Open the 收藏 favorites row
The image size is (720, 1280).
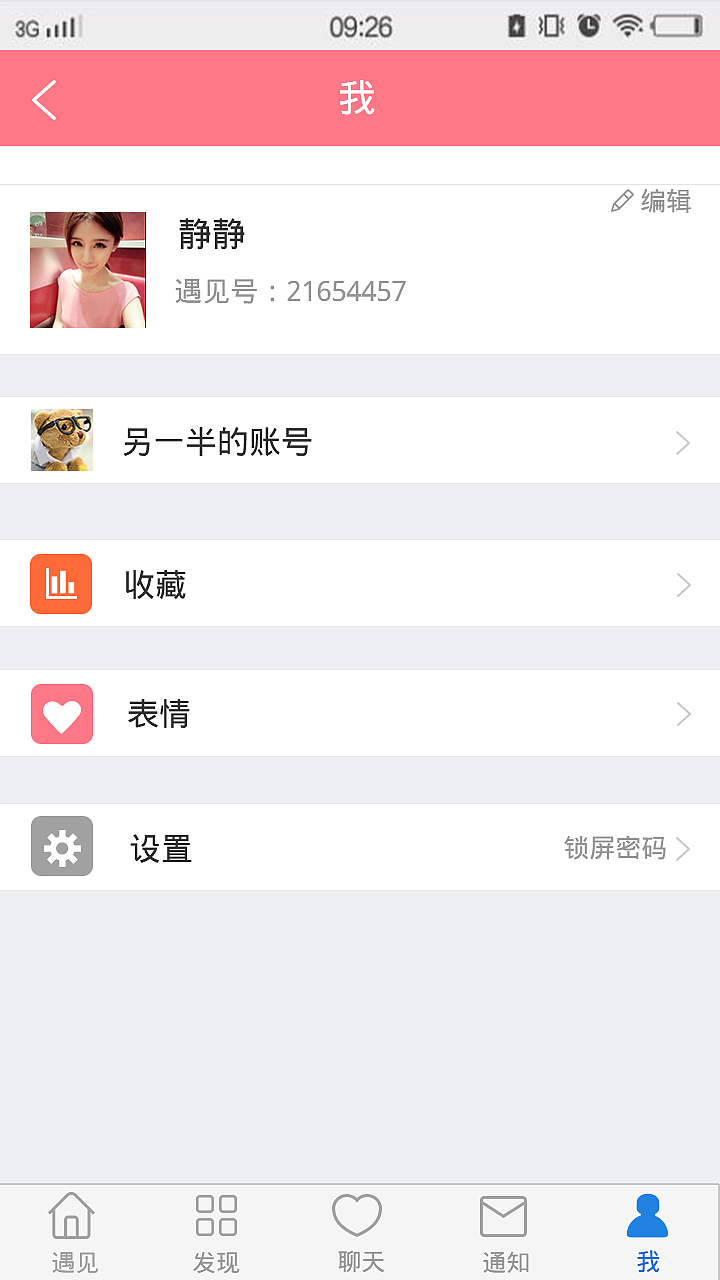coord(360,584)
